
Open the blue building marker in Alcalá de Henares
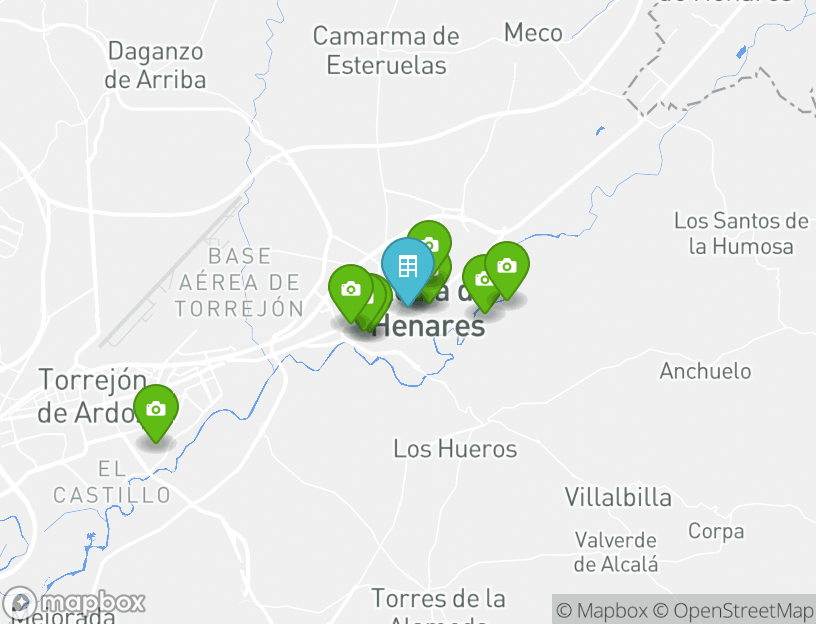click(x=407, y=267)
